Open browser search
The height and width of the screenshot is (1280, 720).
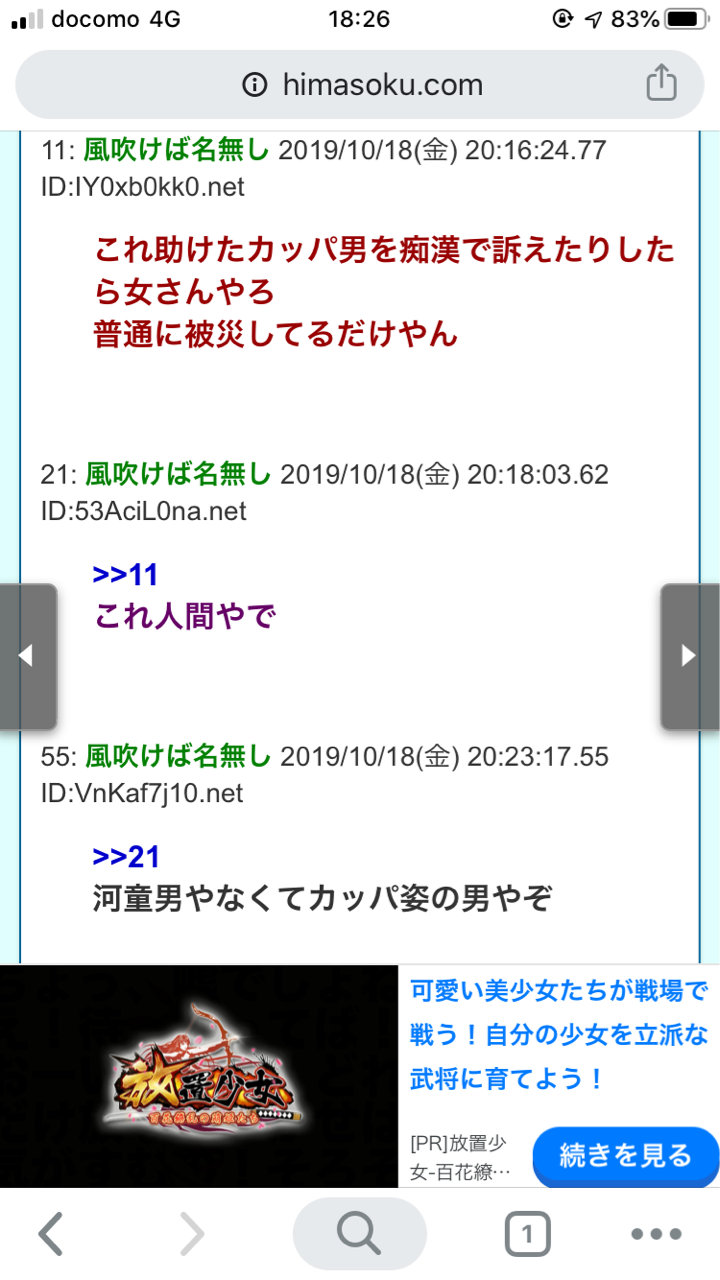click(359, 1235)
